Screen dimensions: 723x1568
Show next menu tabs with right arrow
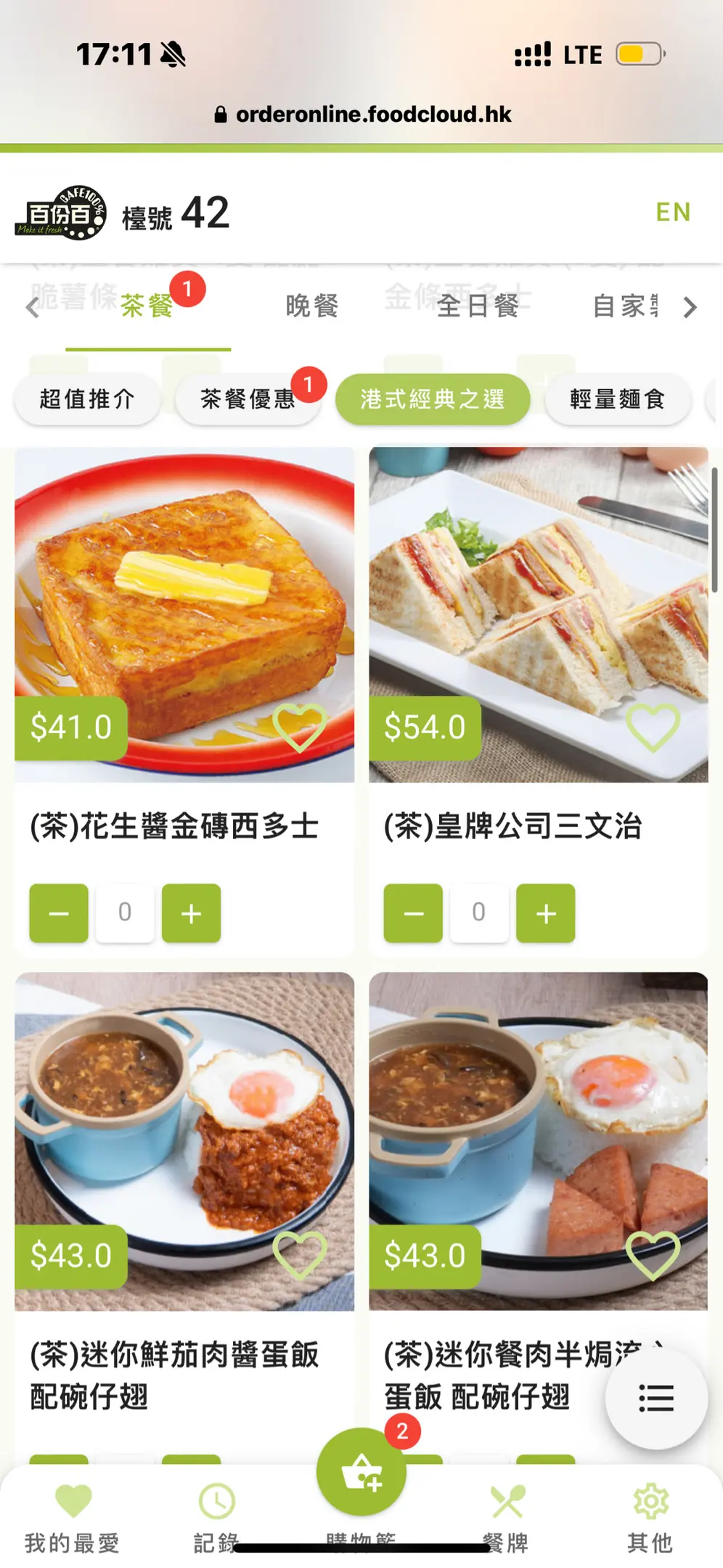coord(690,308)
